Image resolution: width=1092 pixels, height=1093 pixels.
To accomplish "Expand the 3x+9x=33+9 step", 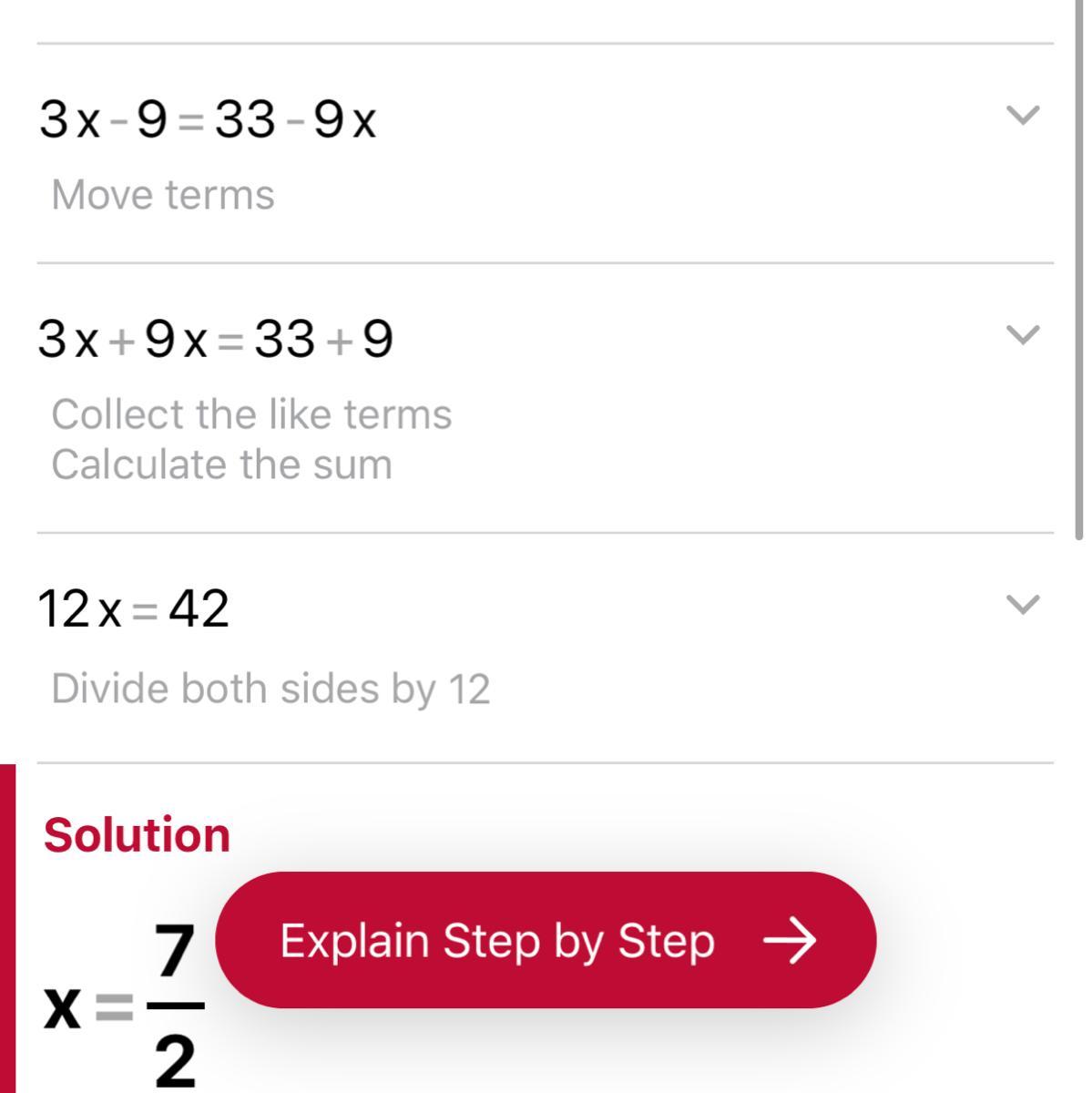I will coord(1022,335).
